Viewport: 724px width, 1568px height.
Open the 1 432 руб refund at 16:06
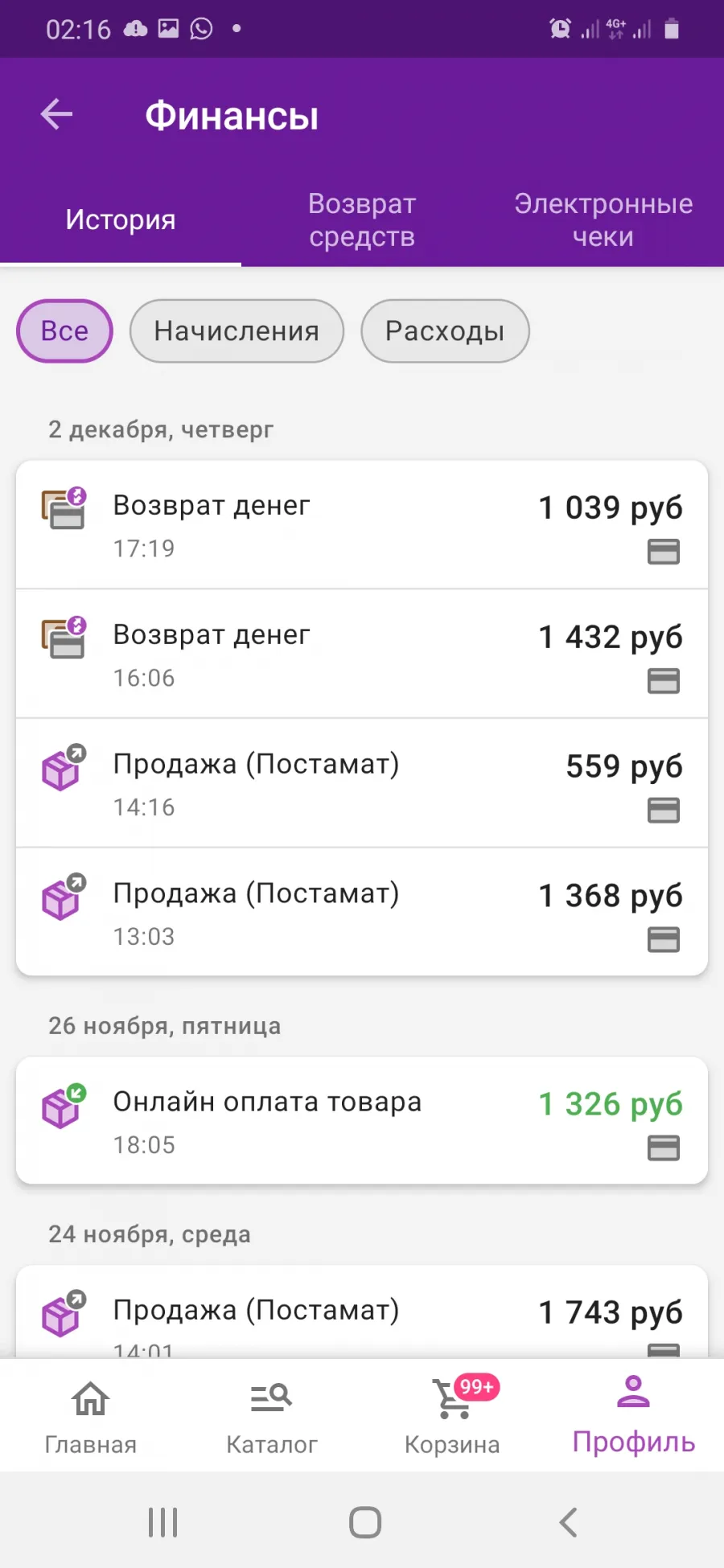click(362, 654)
